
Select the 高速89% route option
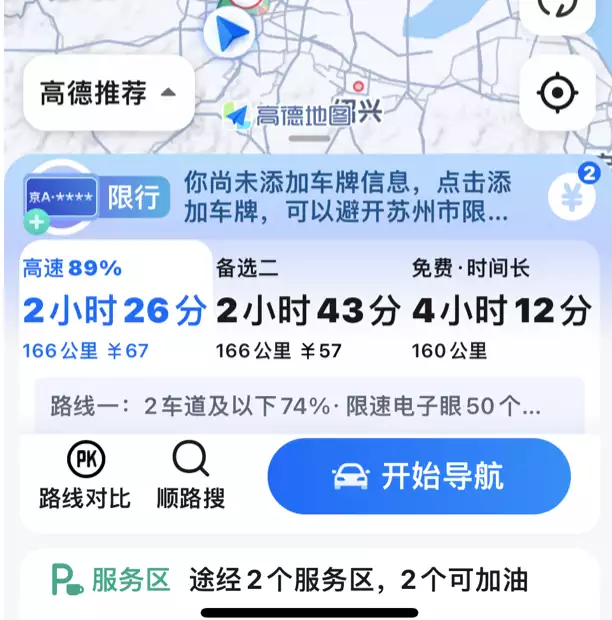click(x=114, y=308)
